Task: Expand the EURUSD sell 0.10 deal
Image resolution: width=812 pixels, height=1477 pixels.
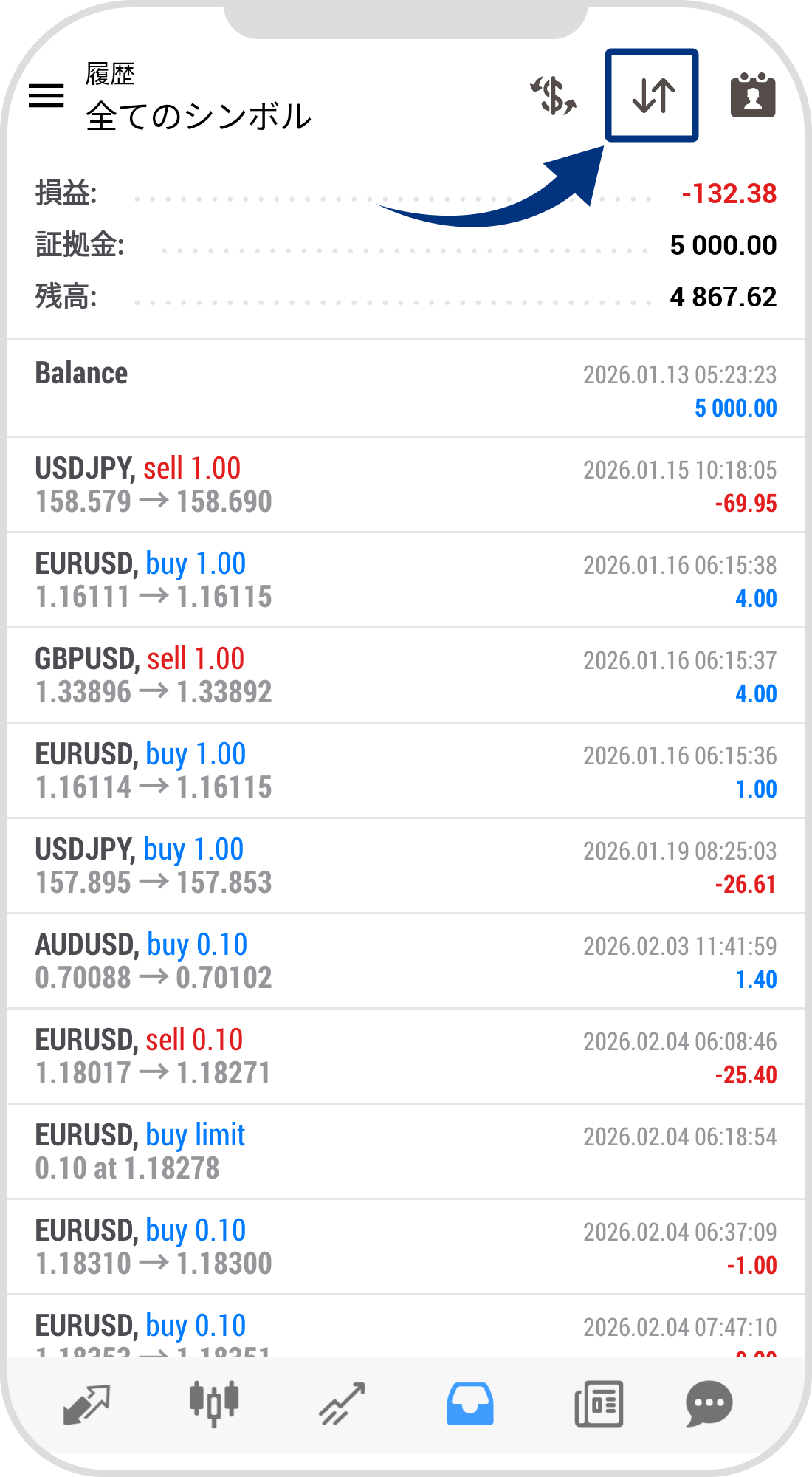Action: (406, 1056)
